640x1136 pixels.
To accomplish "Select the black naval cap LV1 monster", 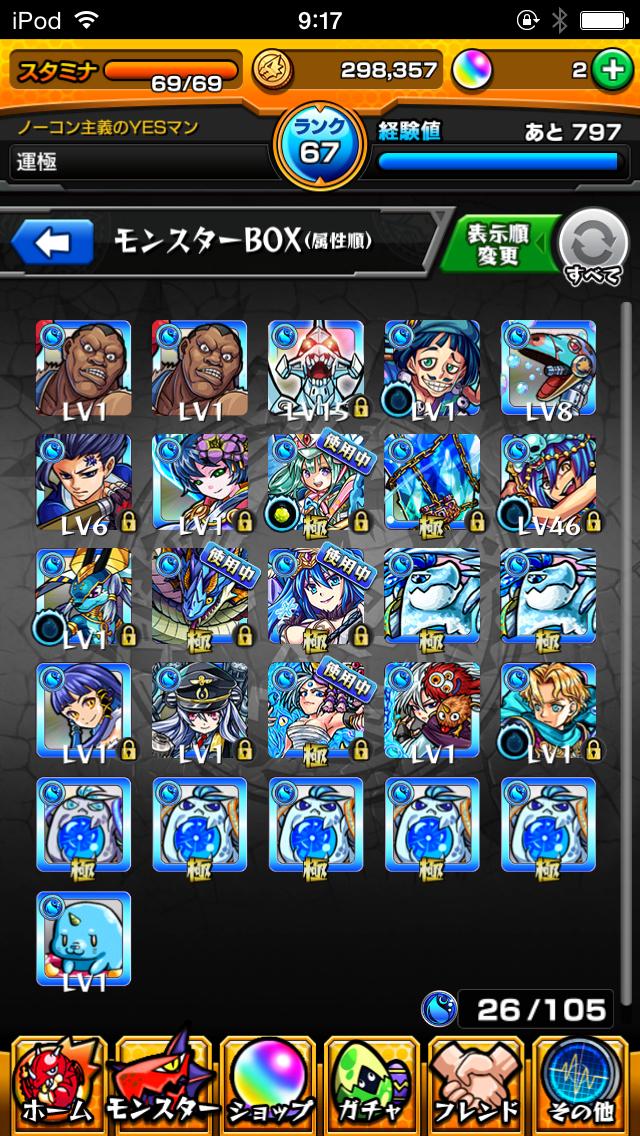I will 200,710.
